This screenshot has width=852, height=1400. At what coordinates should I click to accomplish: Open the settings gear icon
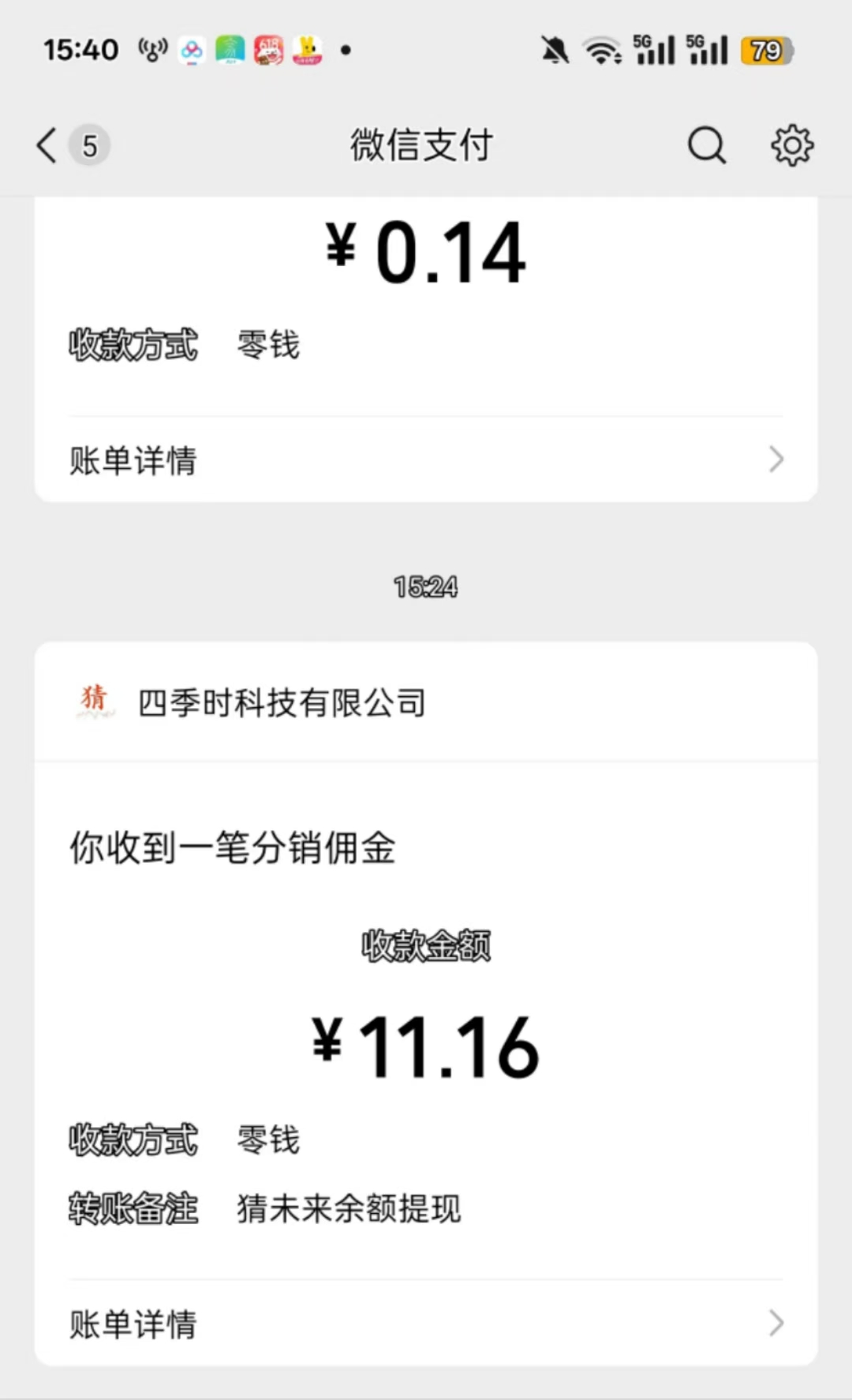[x=792, y=145]
